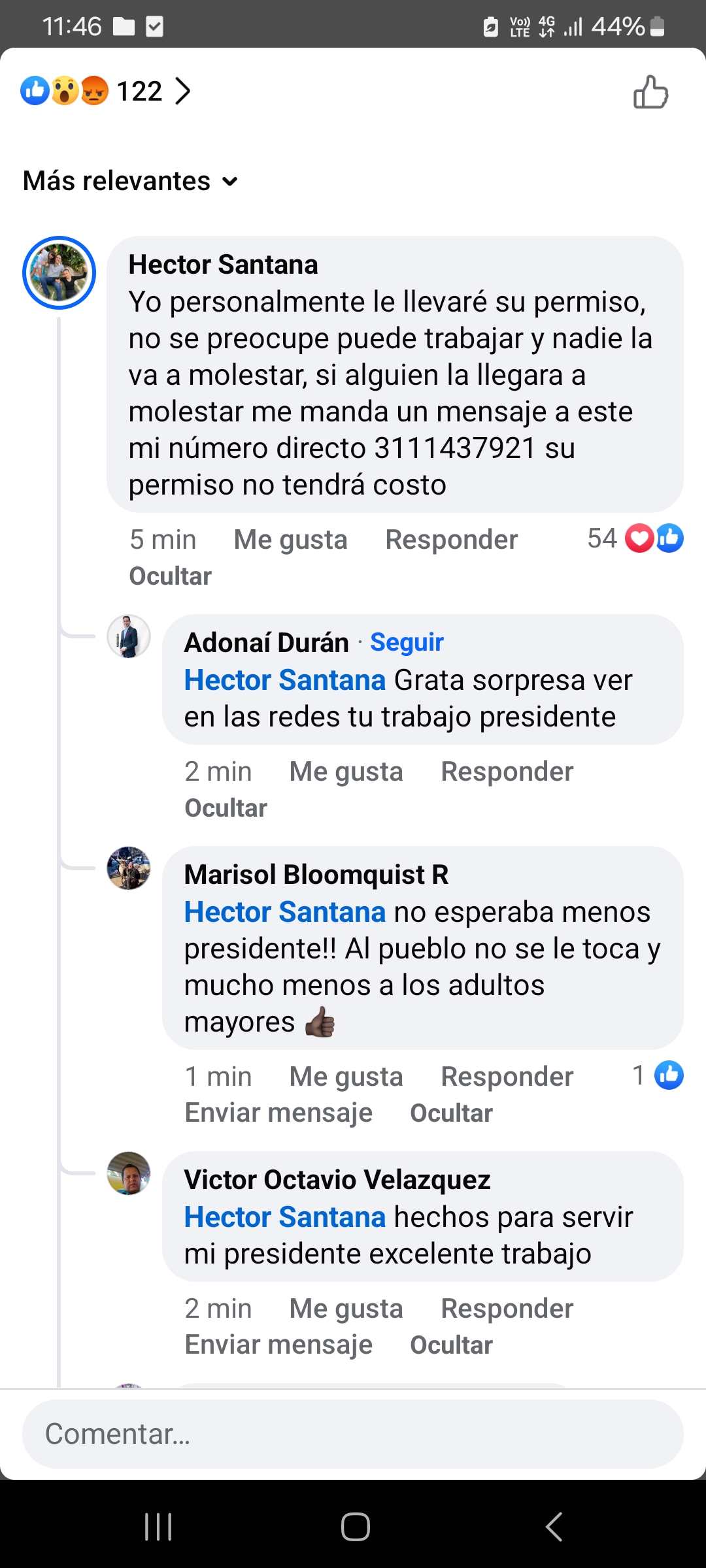Screen dimensions: 706x1568
Task: Go back using the system back button
Action: click(x=553, y=1527)
